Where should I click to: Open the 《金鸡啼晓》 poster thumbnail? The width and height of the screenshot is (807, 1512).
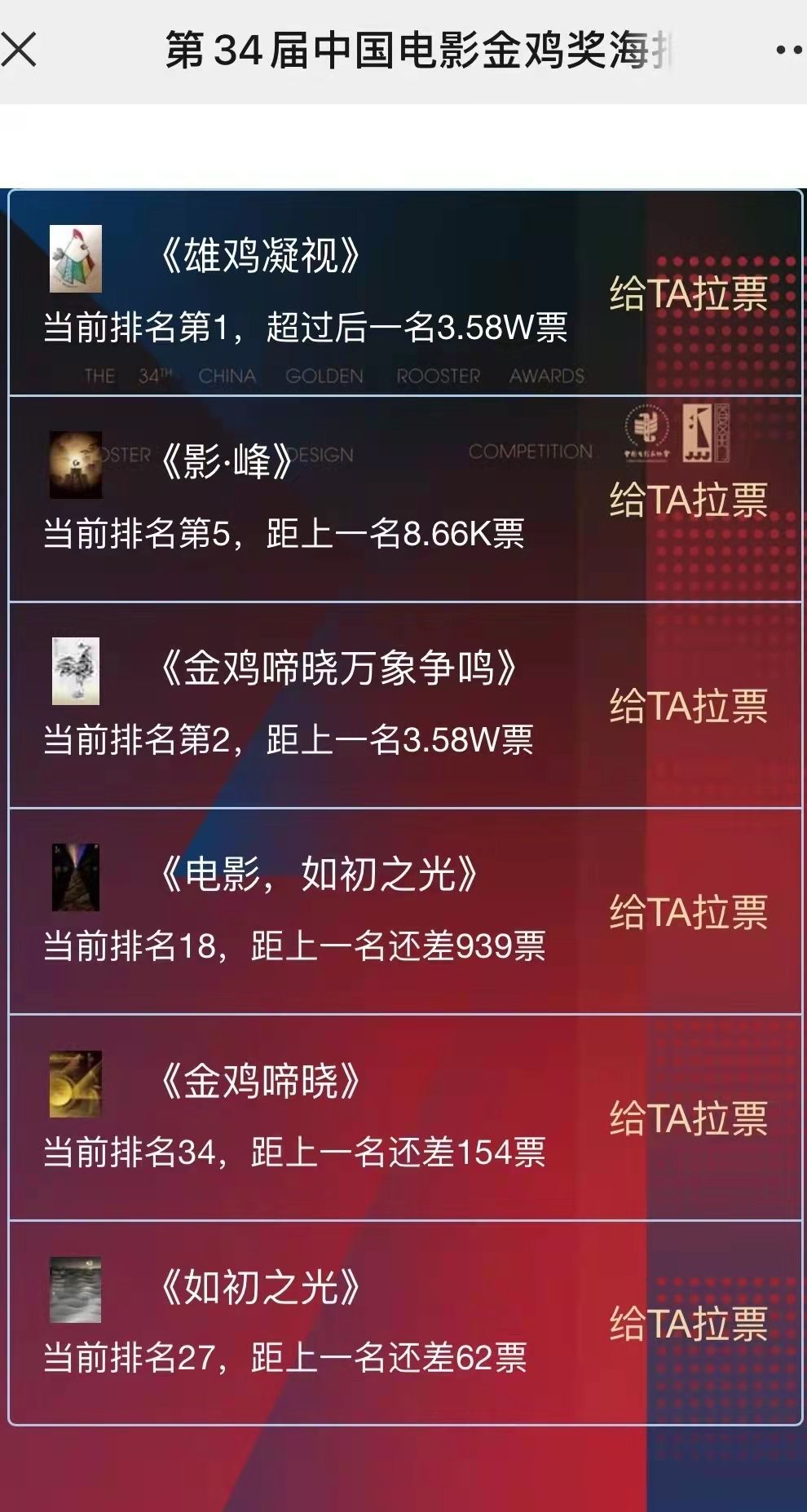coord(76,1084)
